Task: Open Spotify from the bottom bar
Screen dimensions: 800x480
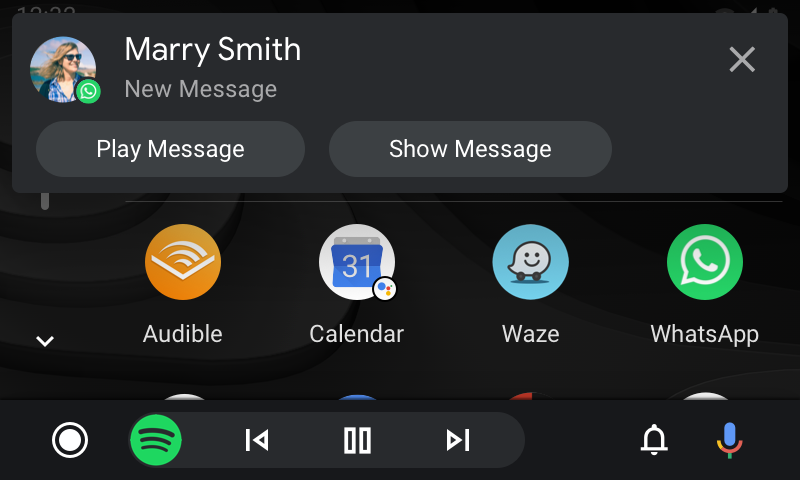Action: tap(156, 440)
